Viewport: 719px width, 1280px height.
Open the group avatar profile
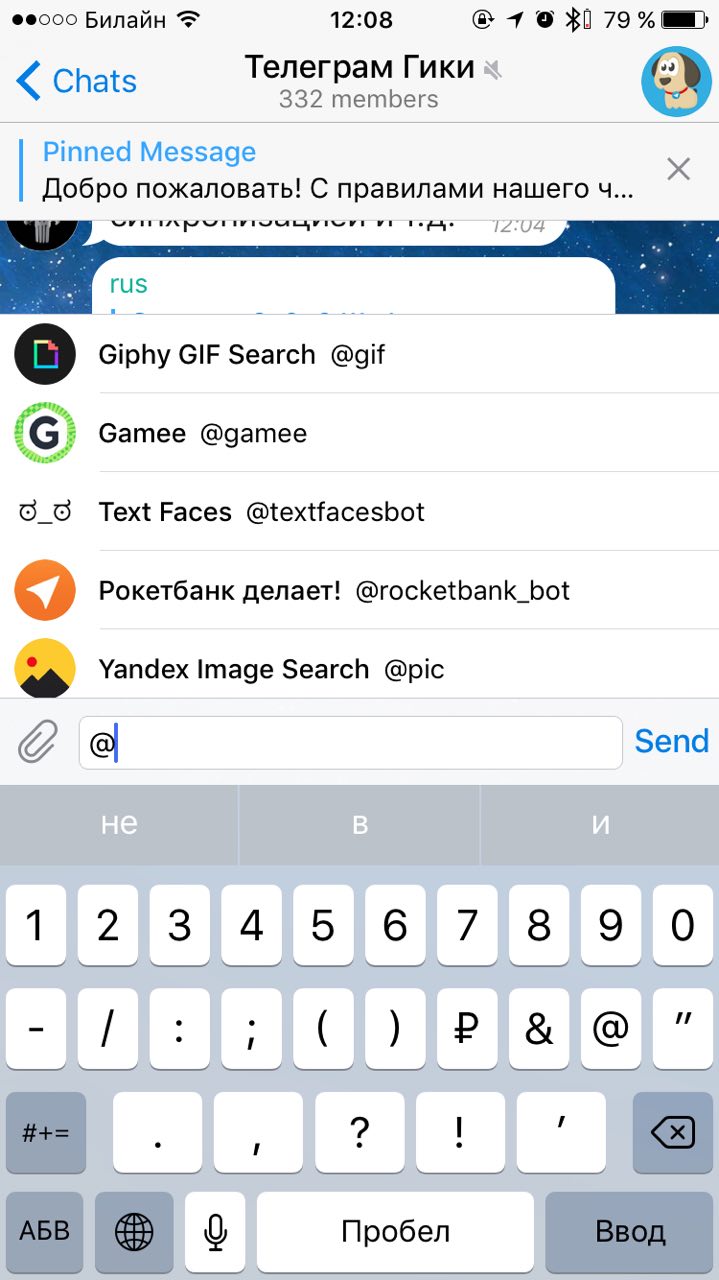pos(675,81)
